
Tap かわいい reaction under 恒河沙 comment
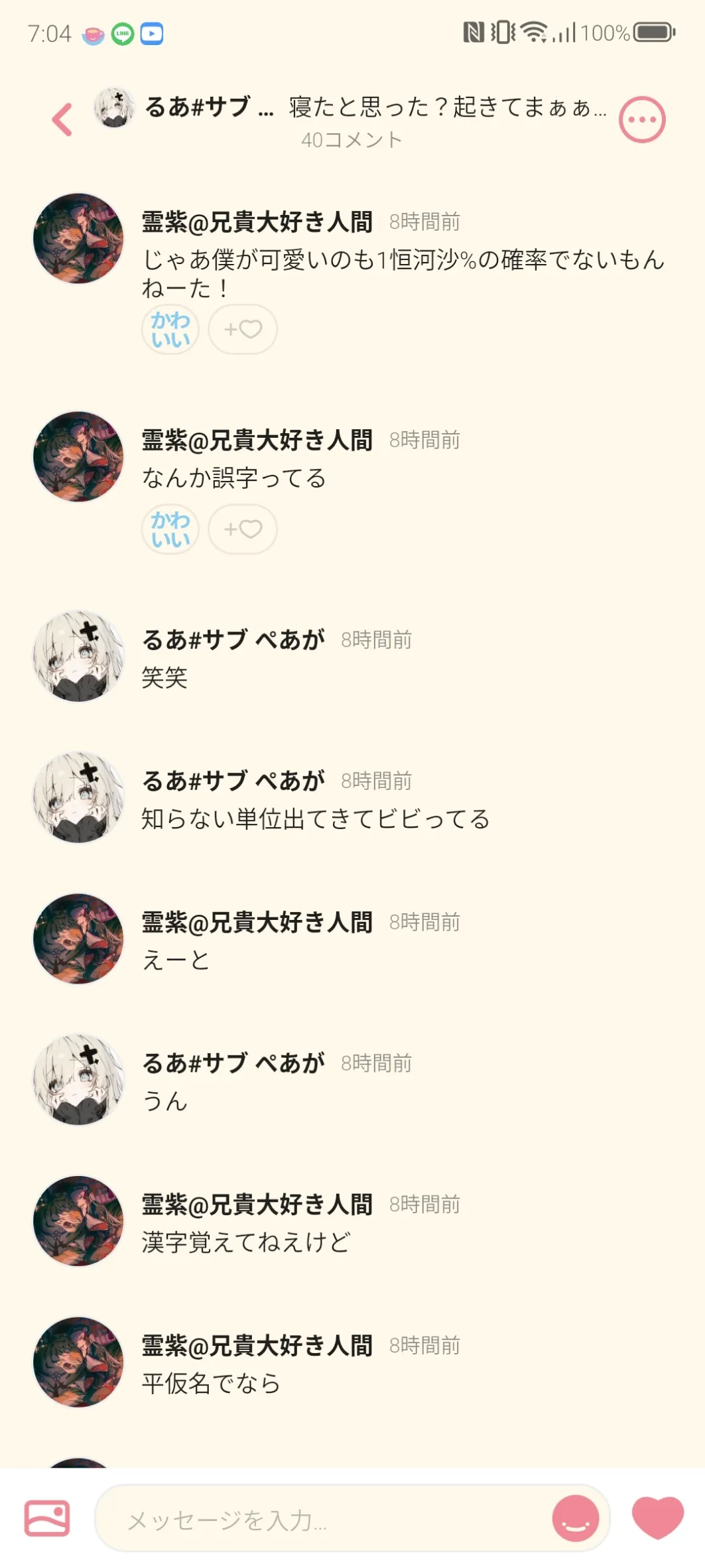170,329
